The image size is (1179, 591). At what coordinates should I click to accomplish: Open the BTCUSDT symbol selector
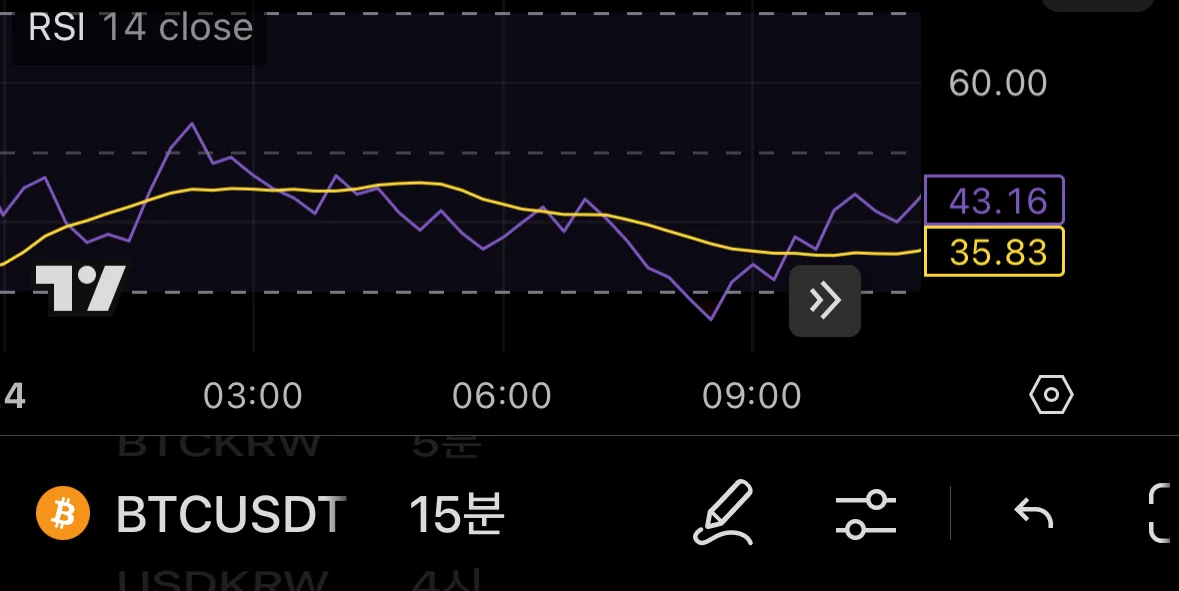tap(230, 514)
